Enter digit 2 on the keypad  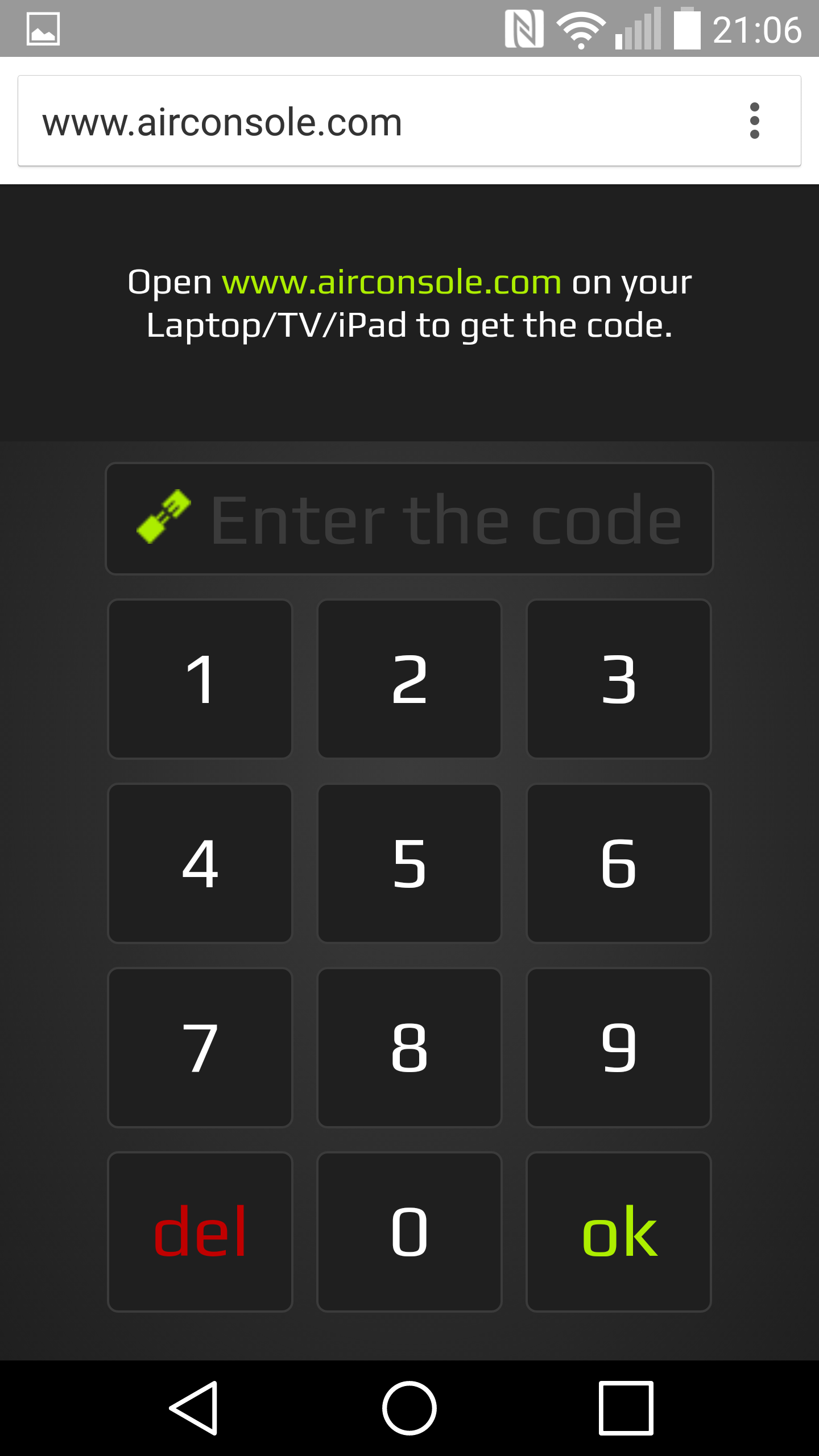(409, 679)
